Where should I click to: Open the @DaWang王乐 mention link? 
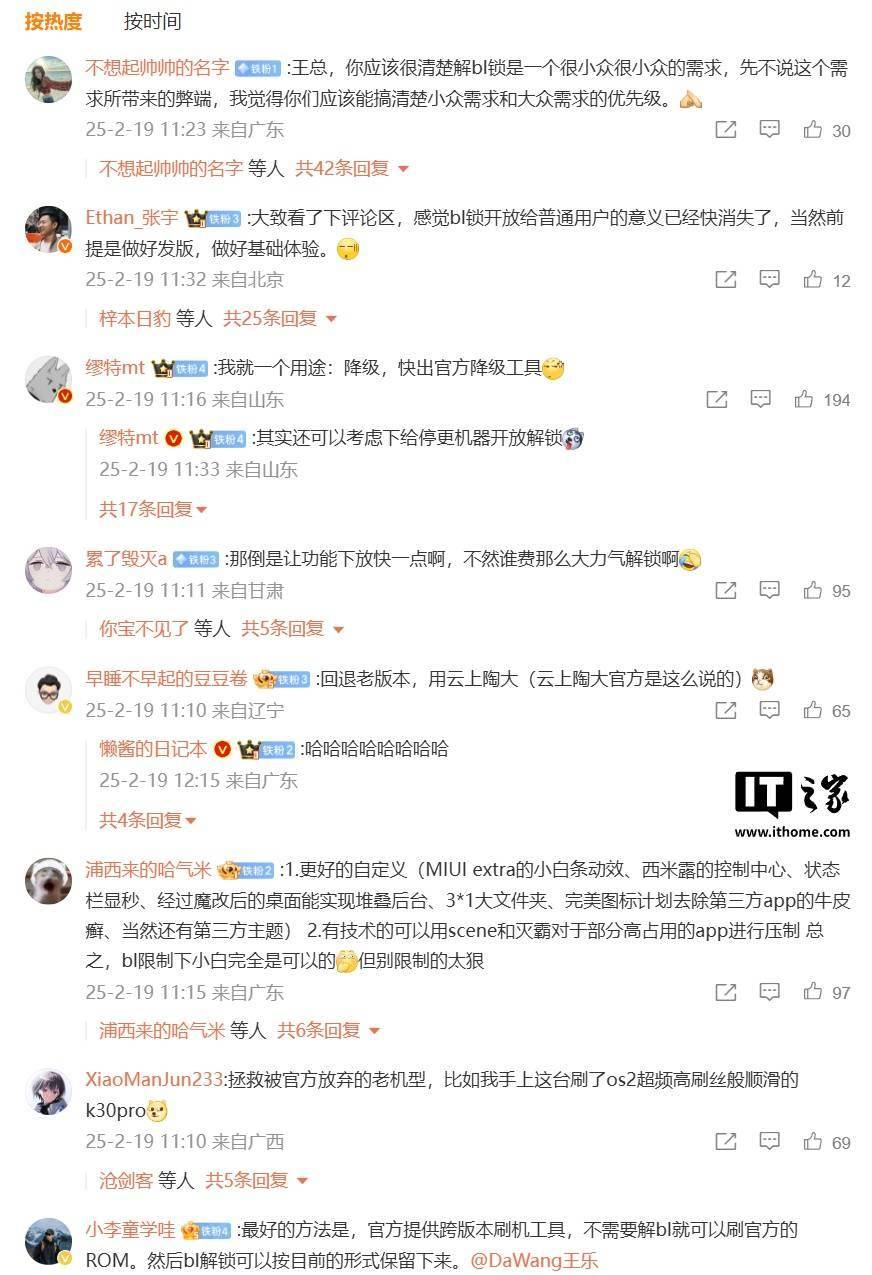(534, 1260)
